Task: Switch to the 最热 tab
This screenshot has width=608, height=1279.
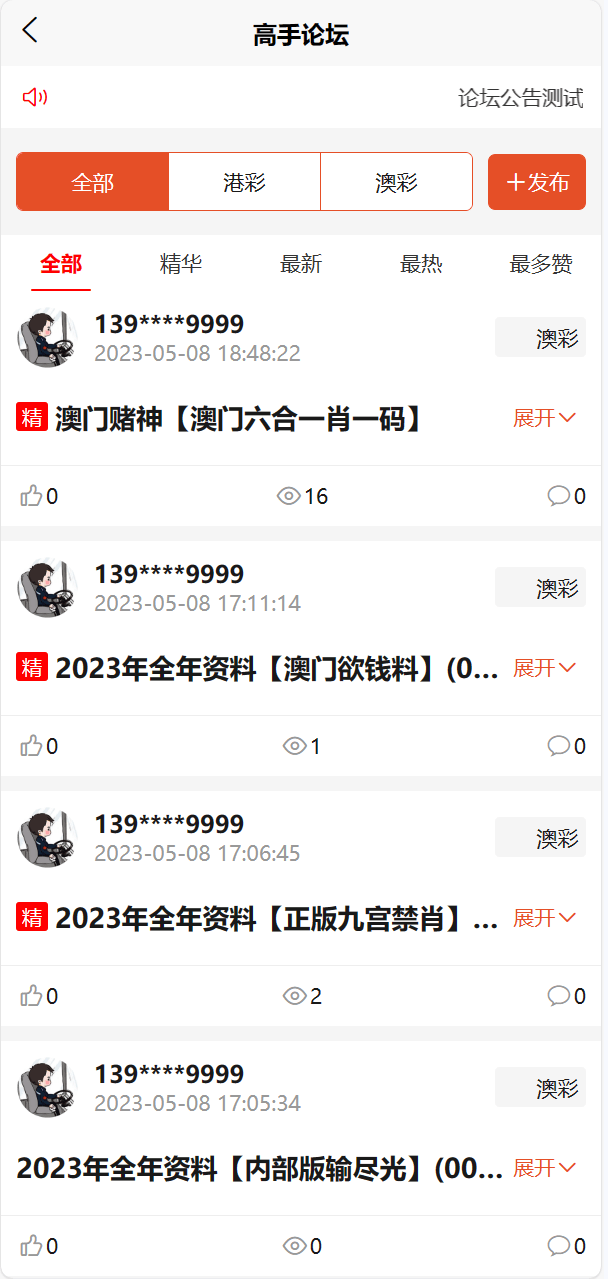Action: pyautogui.click(x=421, y=264)
